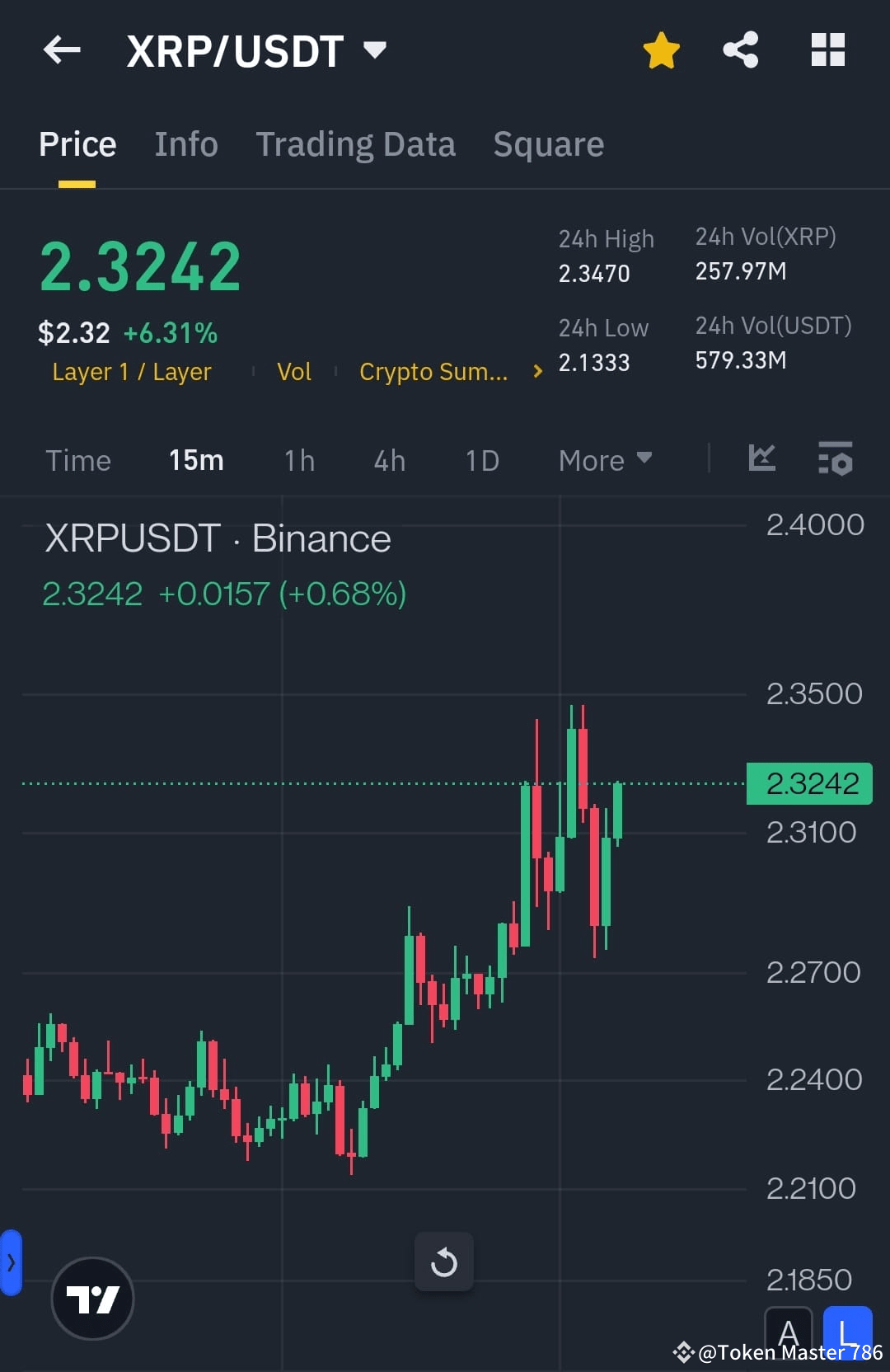890x1372 pixels.
Task: Select the Vol tag under the price
Action: pos(293,371)
